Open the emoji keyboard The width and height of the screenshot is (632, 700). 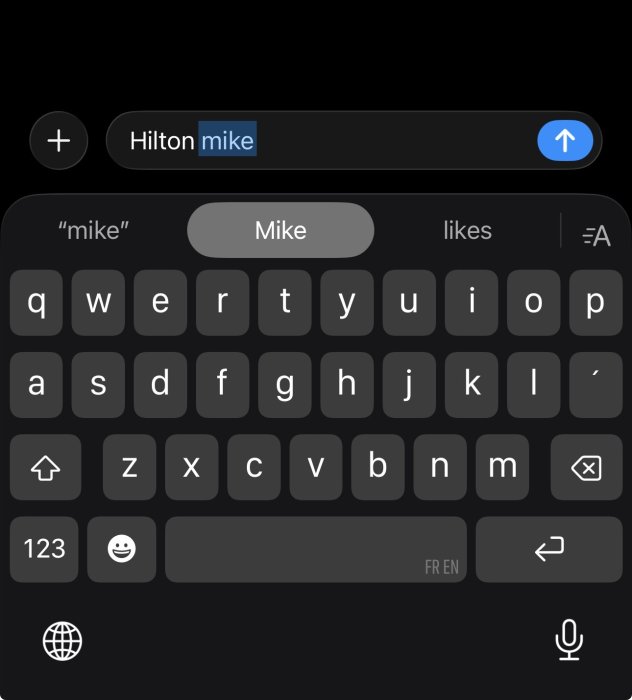122,549
